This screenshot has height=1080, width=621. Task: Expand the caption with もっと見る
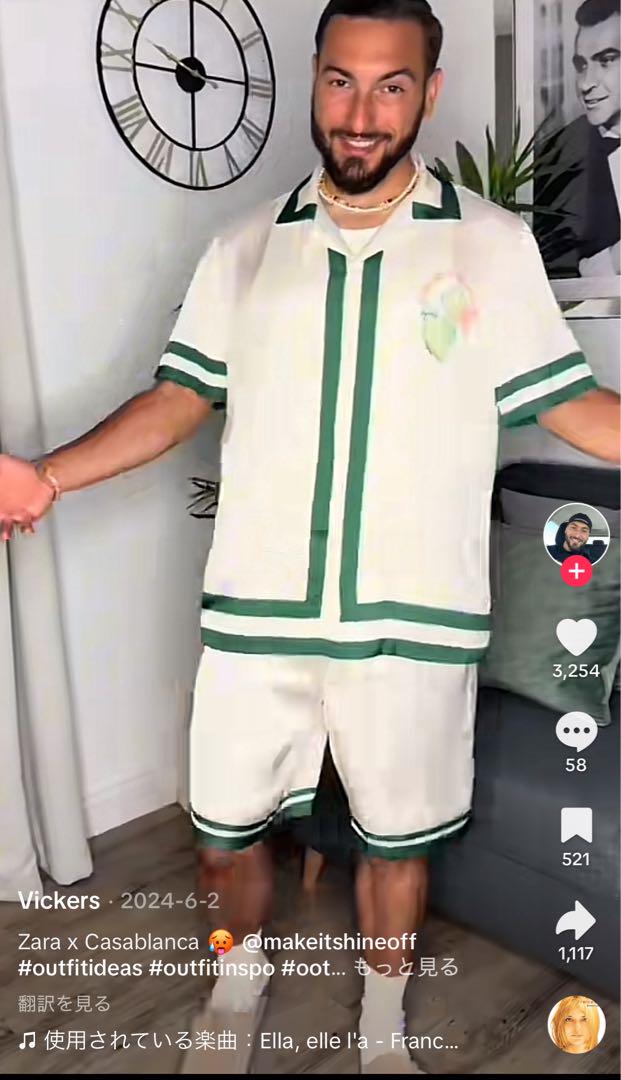(406, 967)
